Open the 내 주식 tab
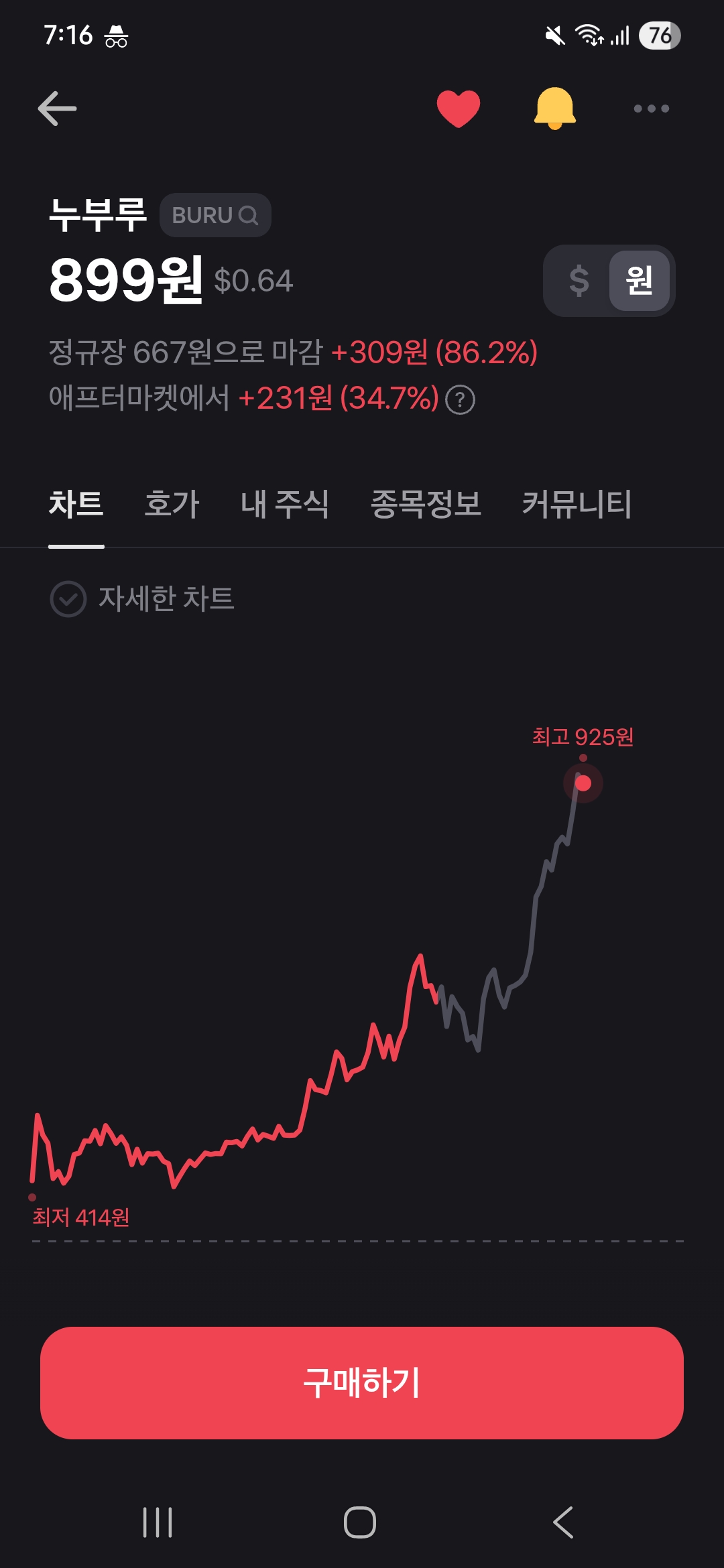This screenshot has height=1568, width=724. (x=285, y=504)
